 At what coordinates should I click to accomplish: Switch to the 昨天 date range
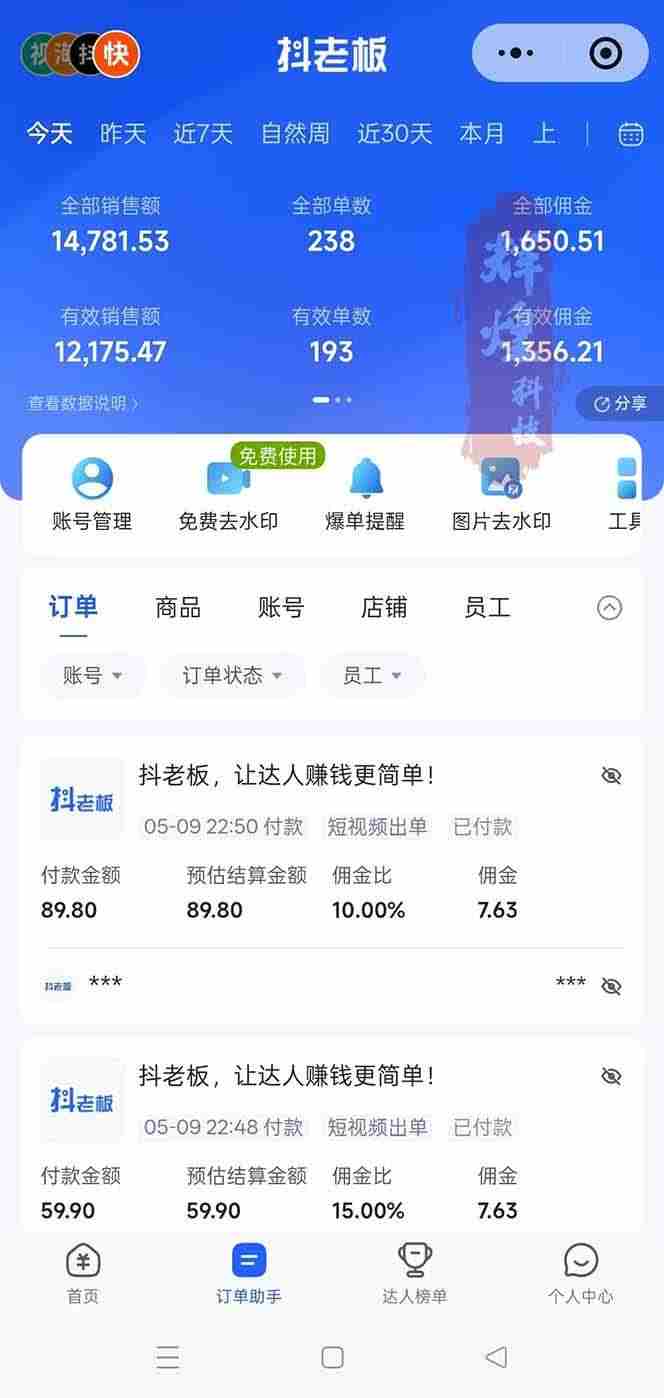click(123, 134)
